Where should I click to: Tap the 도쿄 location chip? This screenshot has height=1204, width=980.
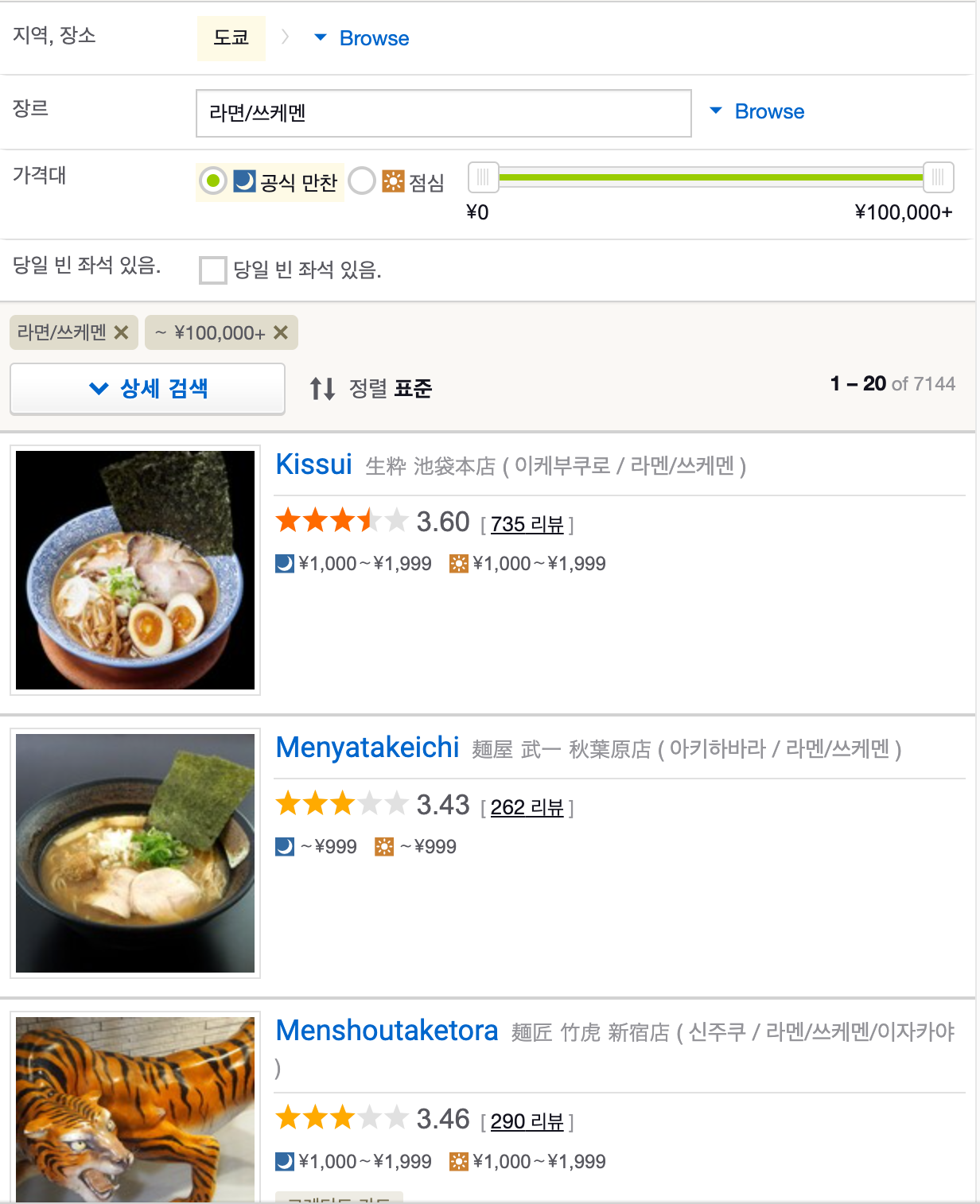tap(231, 38)
